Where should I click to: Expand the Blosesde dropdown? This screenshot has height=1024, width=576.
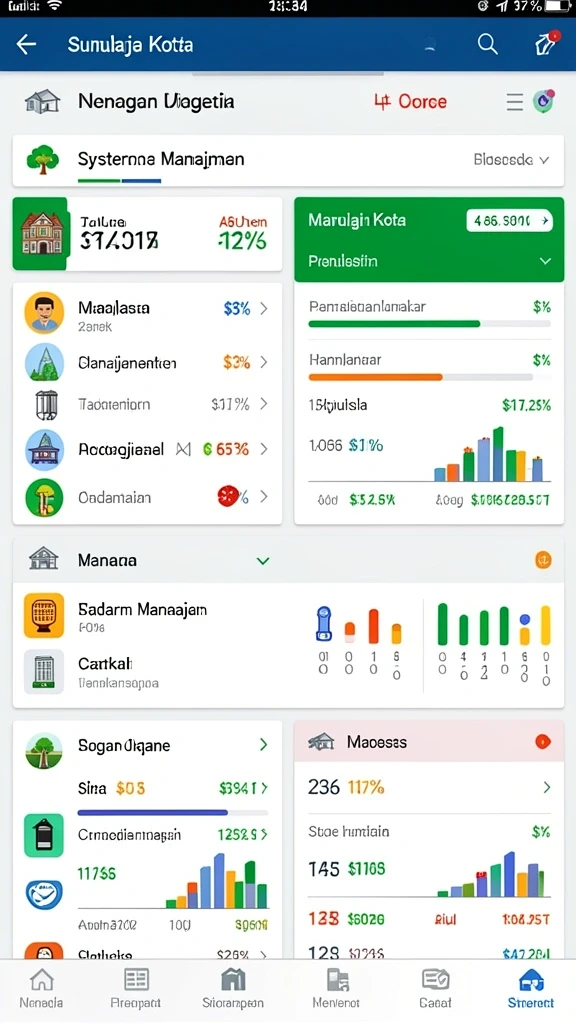pos(511,159)
